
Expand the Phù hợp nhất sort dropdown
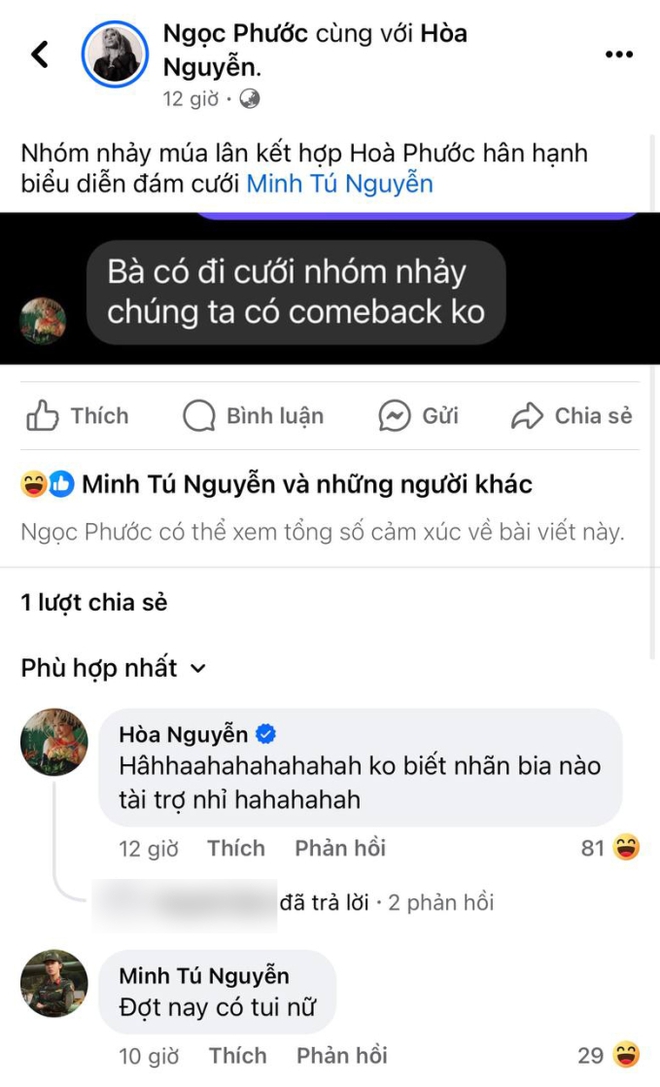[113, 668]
